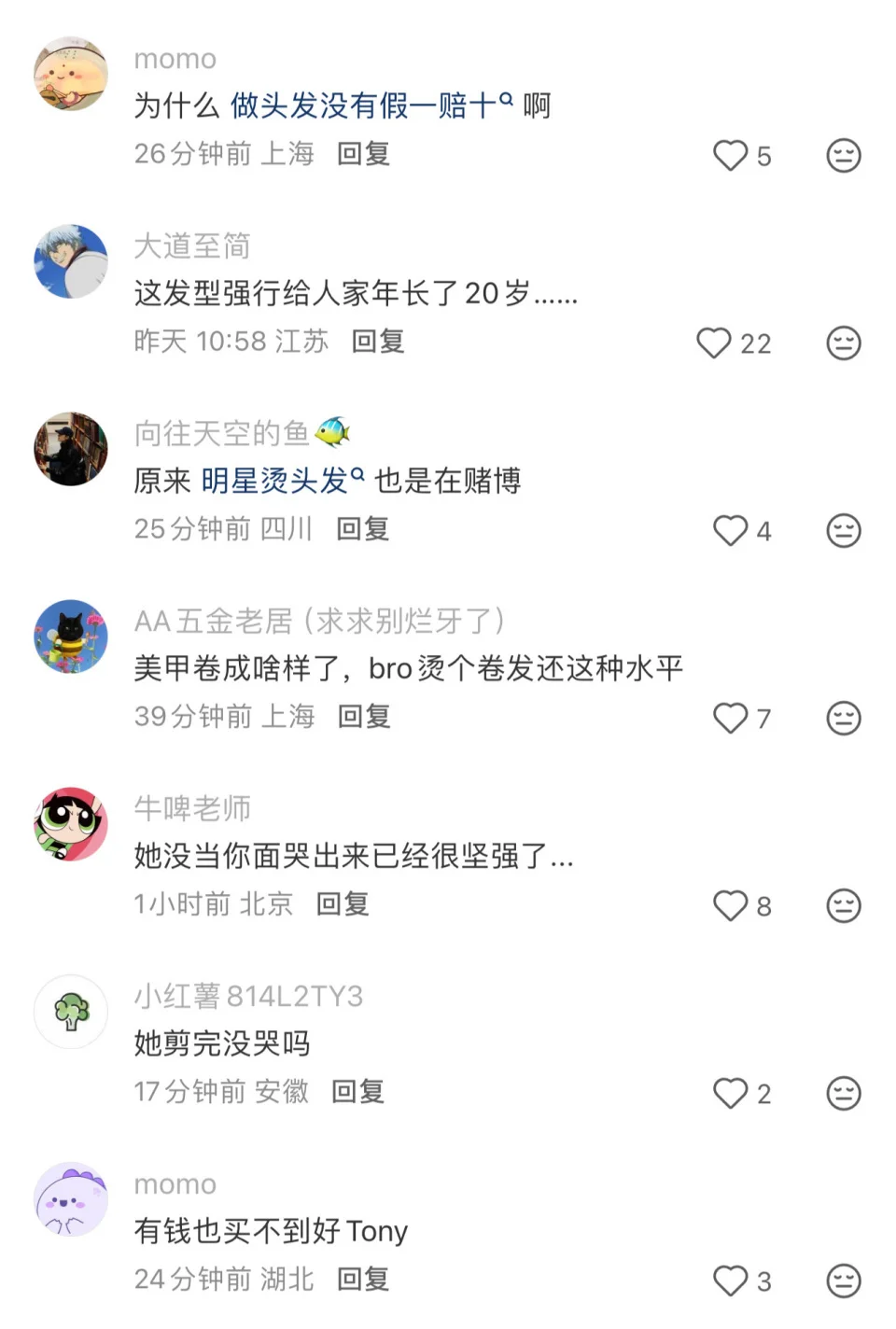This screenshot has width=896, height=1329.
Task: Tap the emoji reaction icon beside 大道至简's comment
Action: [843, 343]
